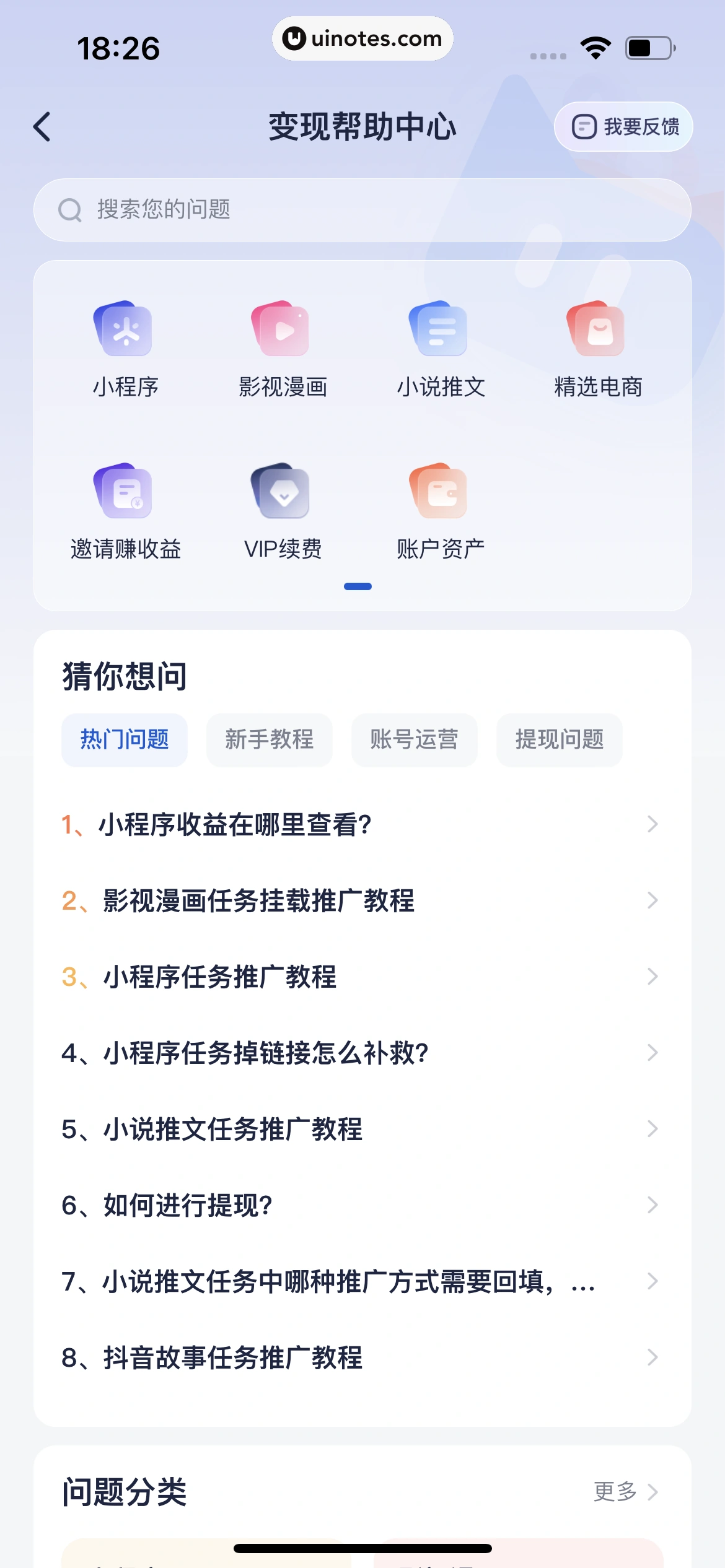Select the 影视漫画 icon
Image resolution: width=725 pixels, height=1568 pixels.
point(283,330)
